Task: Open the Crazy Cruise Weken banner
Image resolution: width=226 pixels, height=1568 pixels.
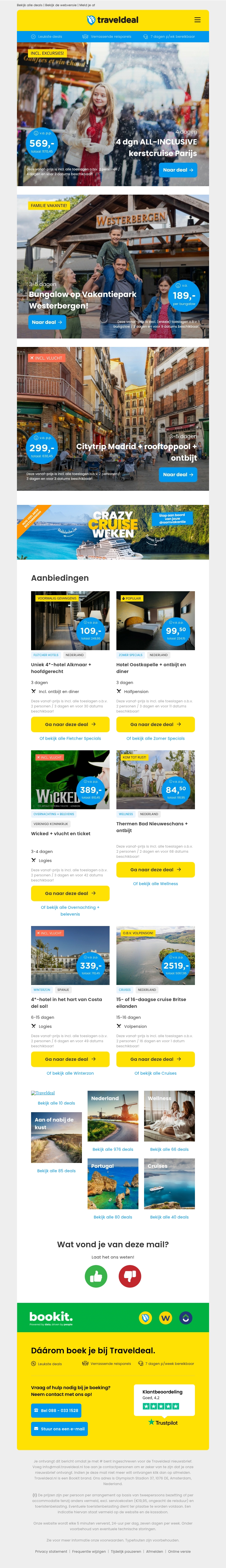Action: pos(113,532)
